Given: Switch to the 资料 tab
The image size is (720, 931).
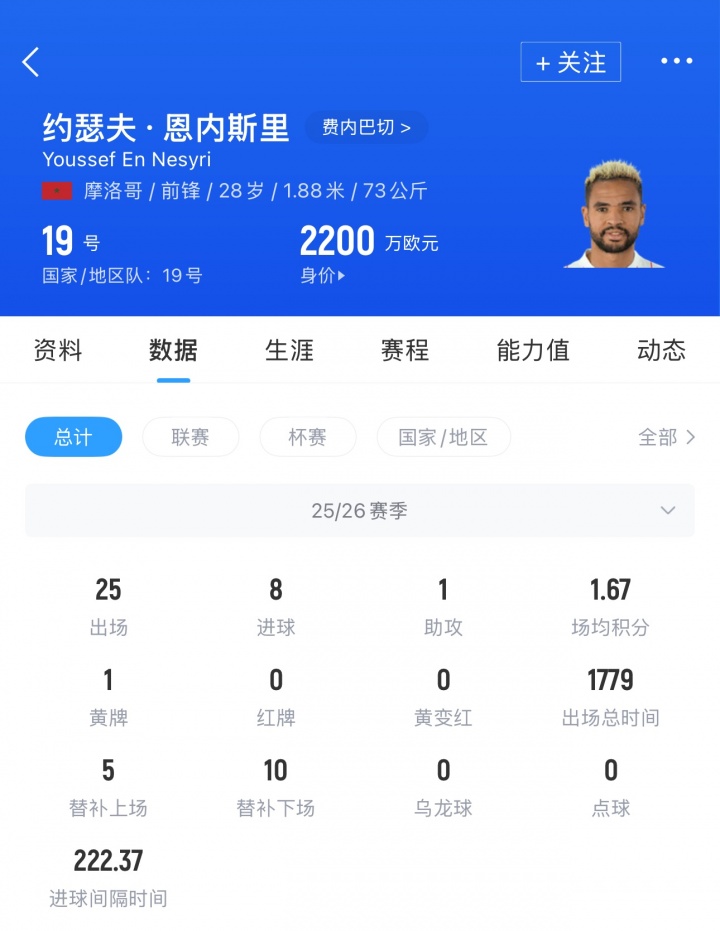Looking at the screenshot, I should click(58, 350).
